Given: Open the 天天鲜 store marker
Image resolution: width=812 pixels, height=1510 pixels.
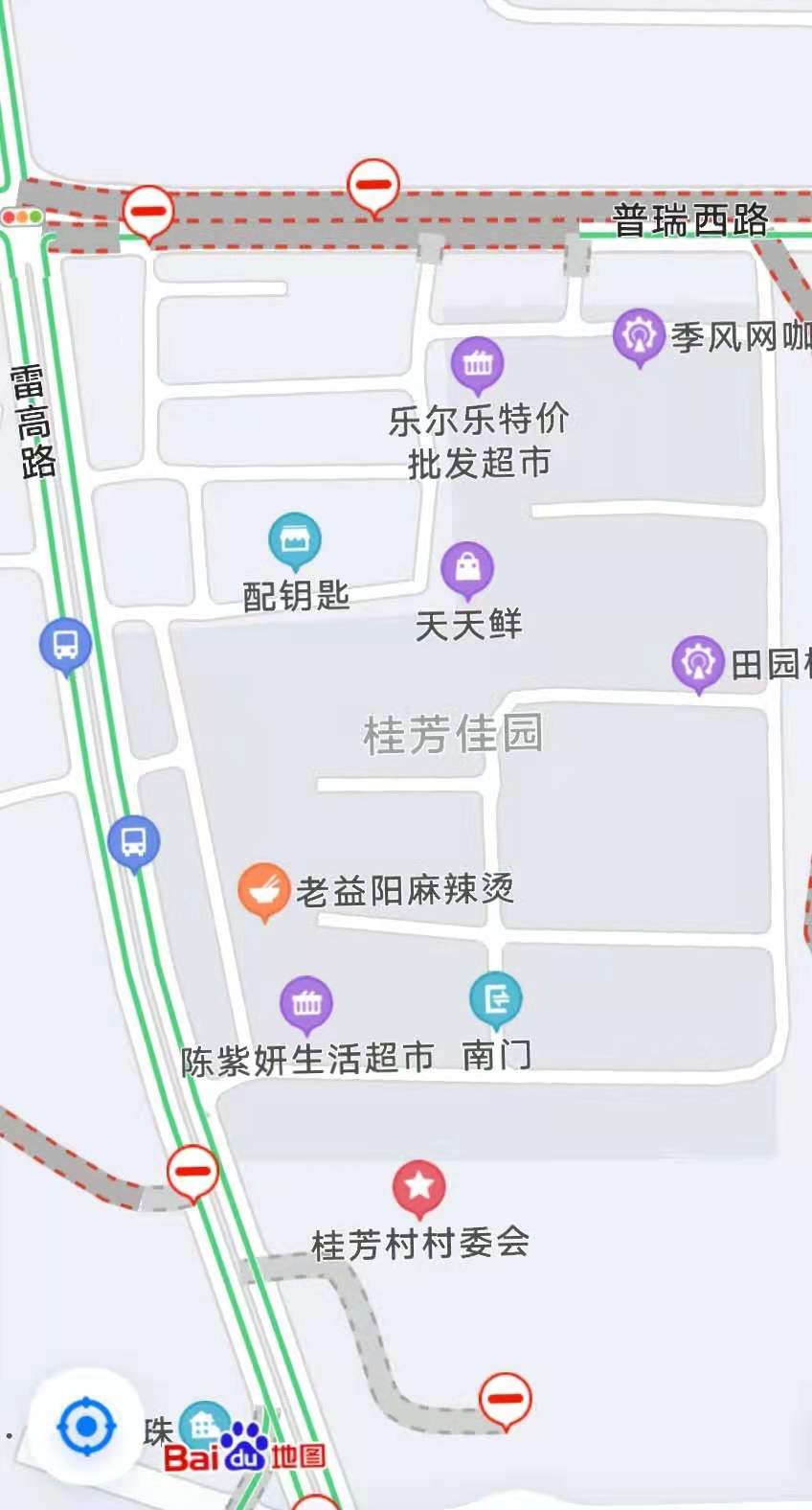Looking at the screenshot, I should coord(467,568).
